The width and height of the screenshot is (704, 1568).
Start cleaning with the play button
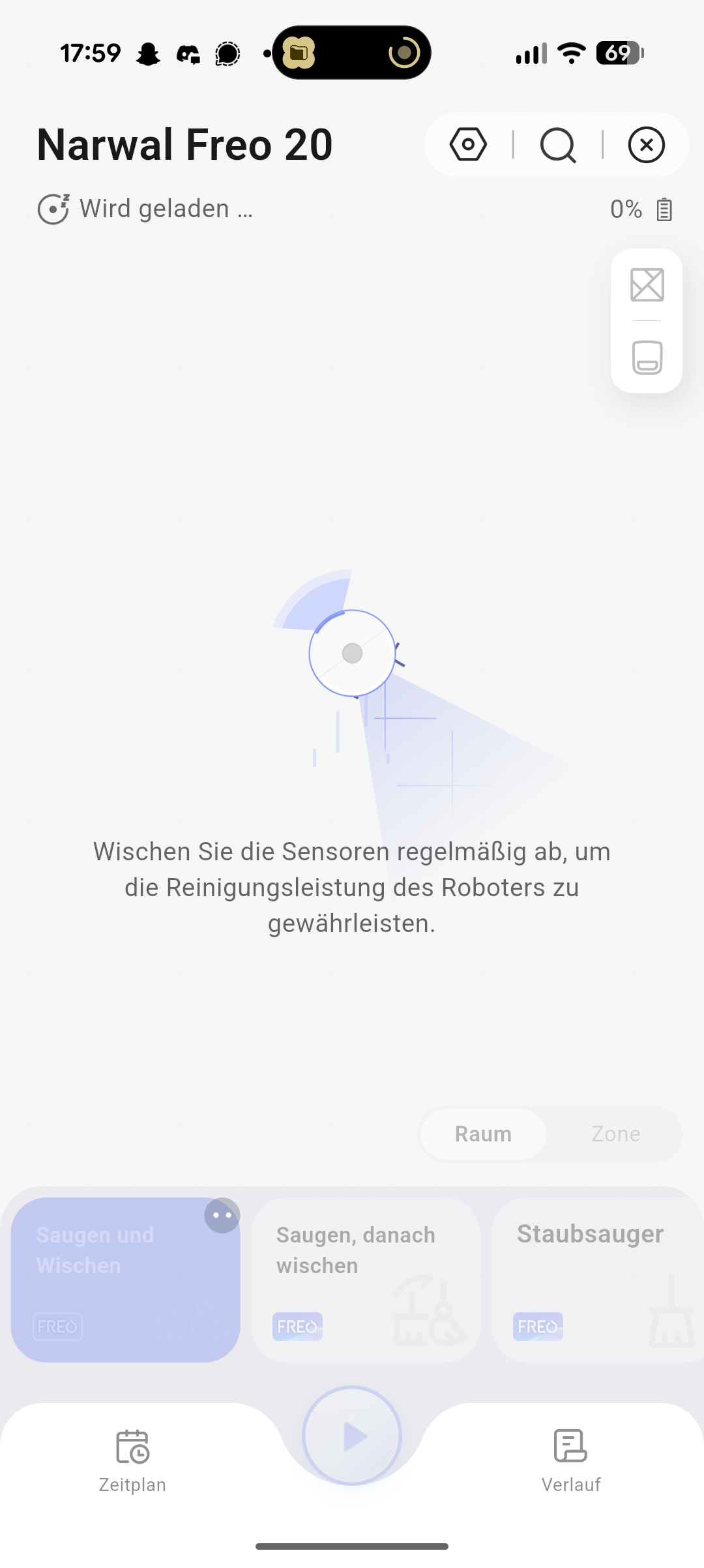tap(352, 1436)
